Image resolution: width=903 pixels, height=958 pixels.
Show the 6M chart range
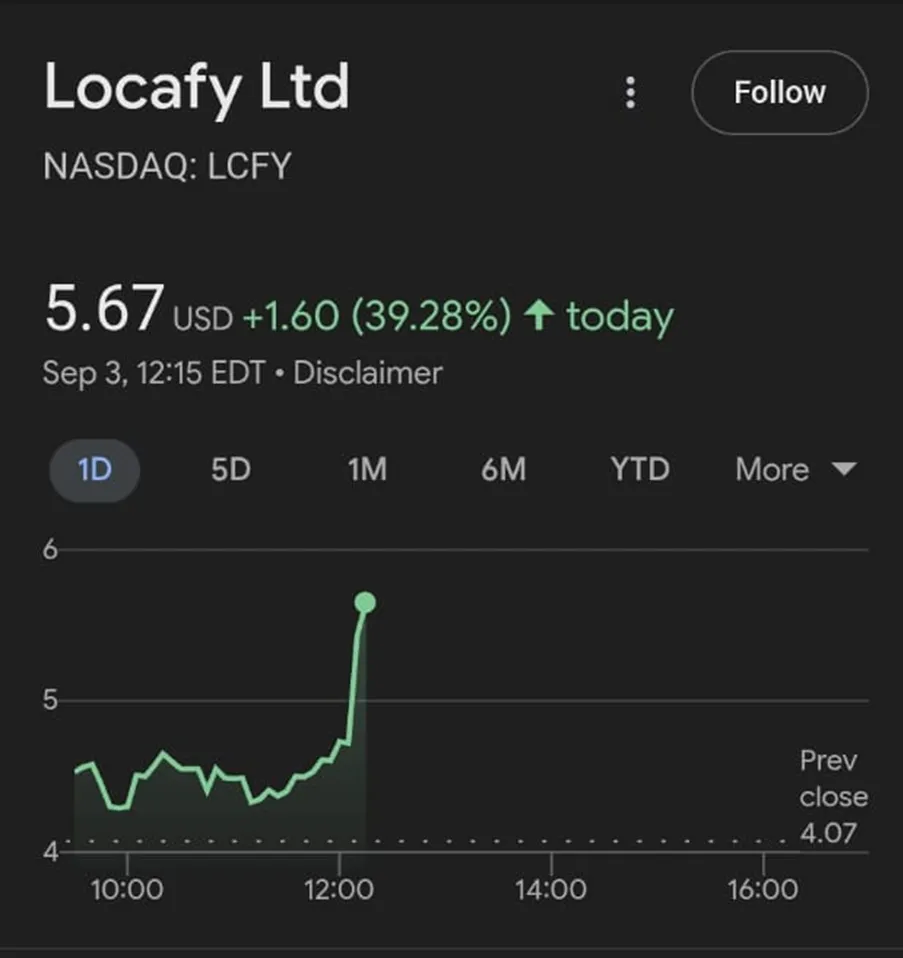click(503, 469)
